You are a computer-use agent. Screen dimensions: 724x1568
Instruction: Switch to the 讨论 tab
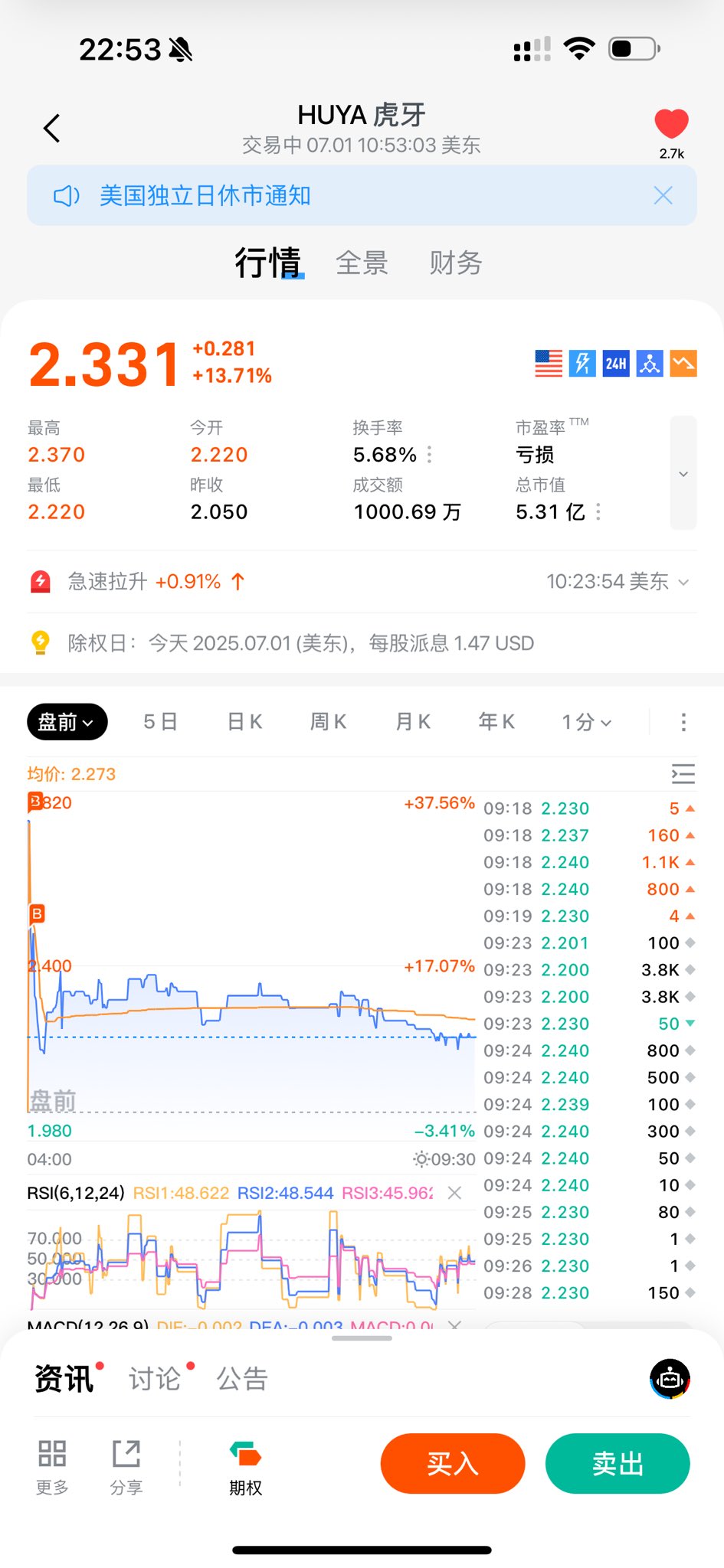click(x=155, y=1379)
